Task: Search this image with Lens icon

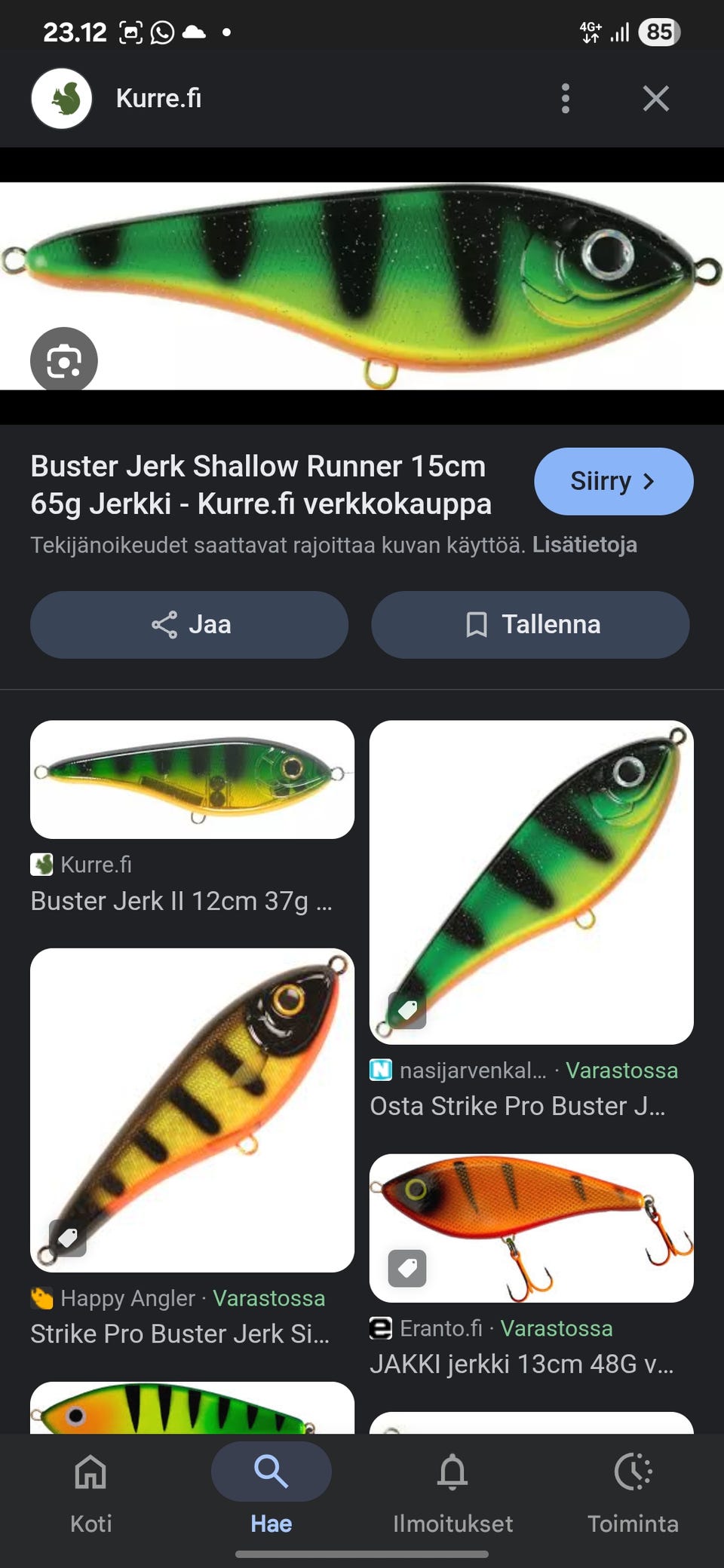Action: pyautogui.click(x=64, y=360)
